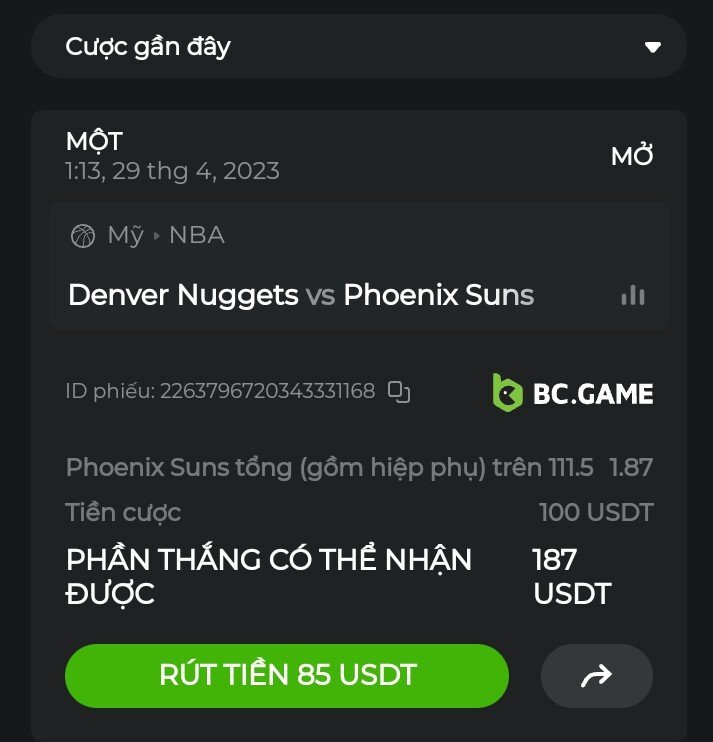Screen dimensions: 713x742
Task: Copy the bet slip ID
Action: [x=399, y=391]
